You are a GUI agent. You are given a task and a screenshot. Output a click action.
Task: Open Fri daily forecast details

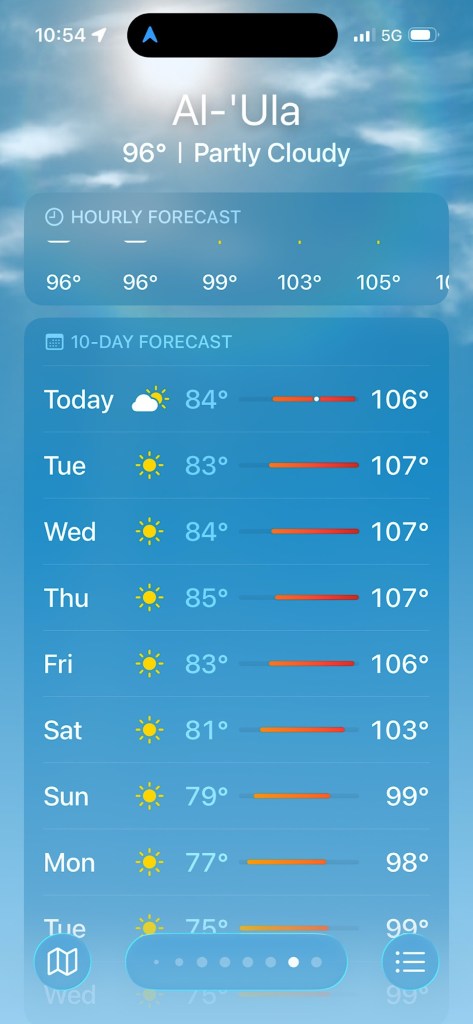coord(236,664)
